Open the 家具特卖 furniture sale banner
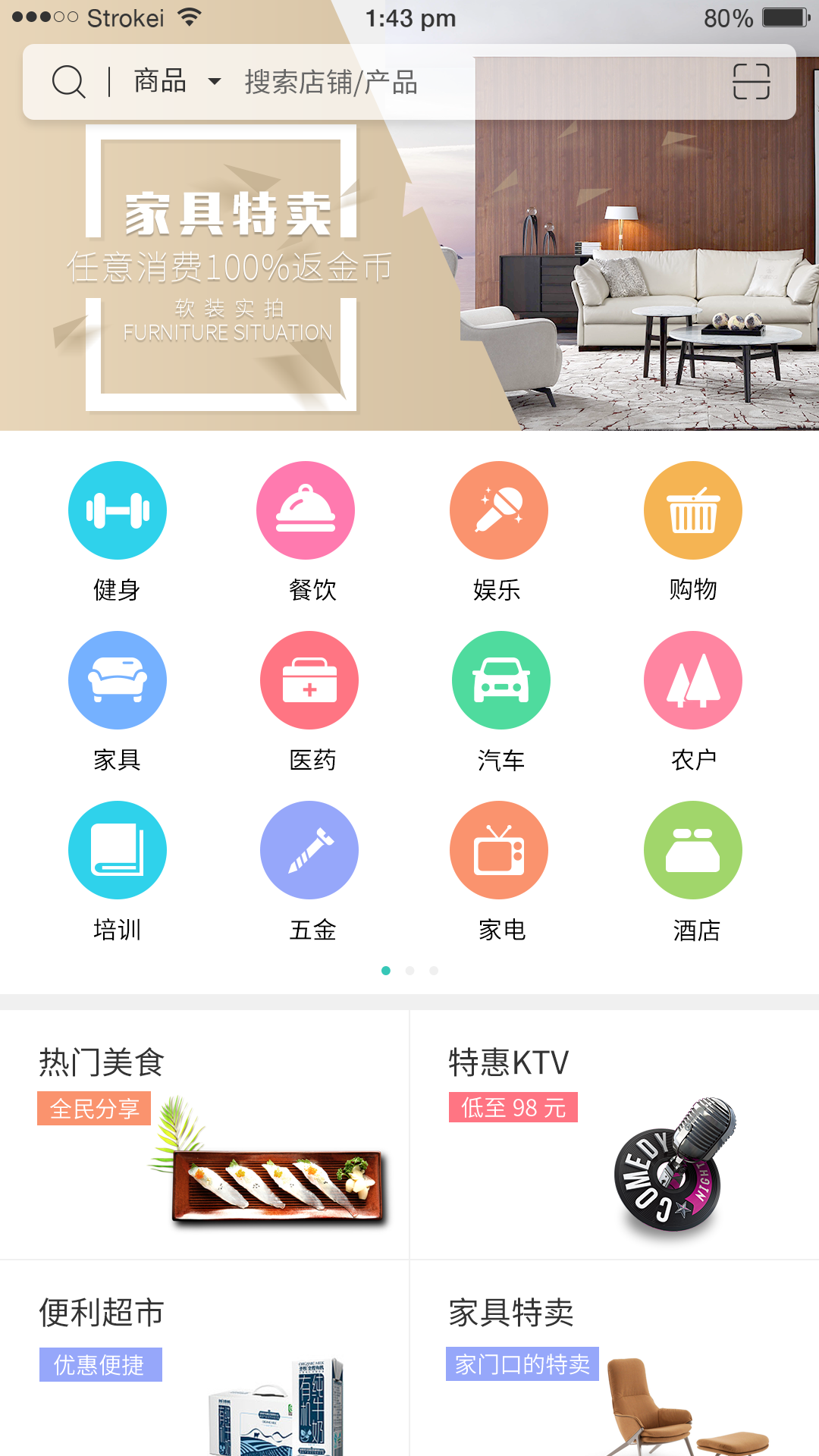 (x=409, y=273)
